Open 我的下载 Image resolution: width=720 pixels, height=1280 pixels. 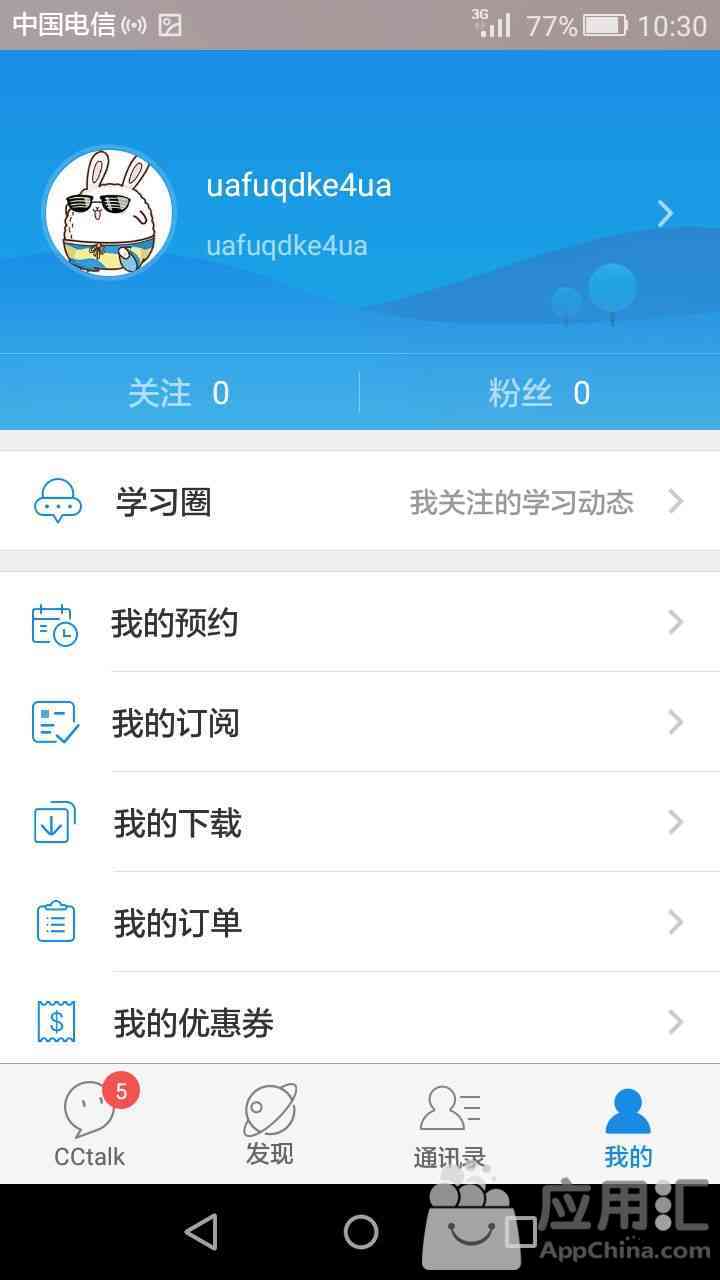(360, 823)
